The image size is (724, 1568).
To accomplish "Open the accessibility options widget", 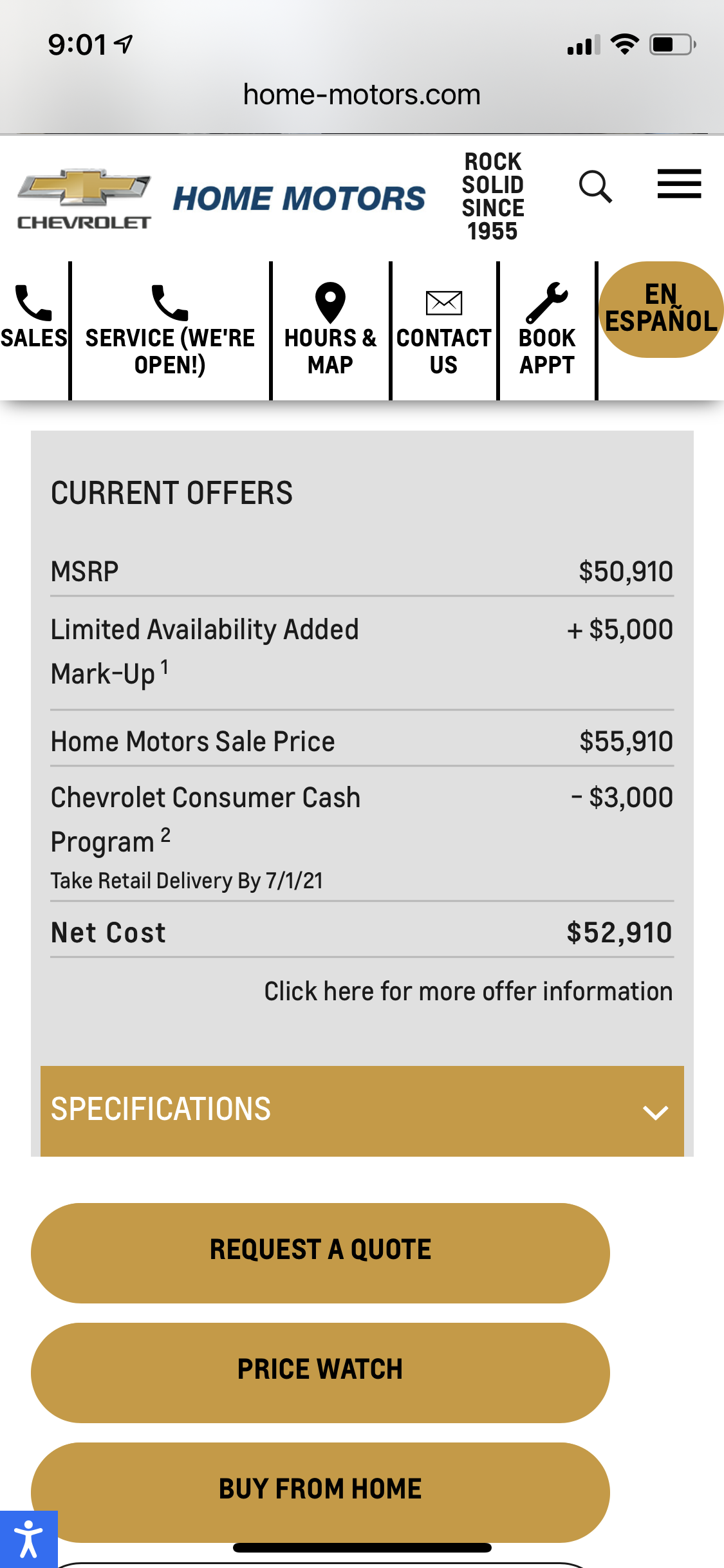I will point(28,1539).
